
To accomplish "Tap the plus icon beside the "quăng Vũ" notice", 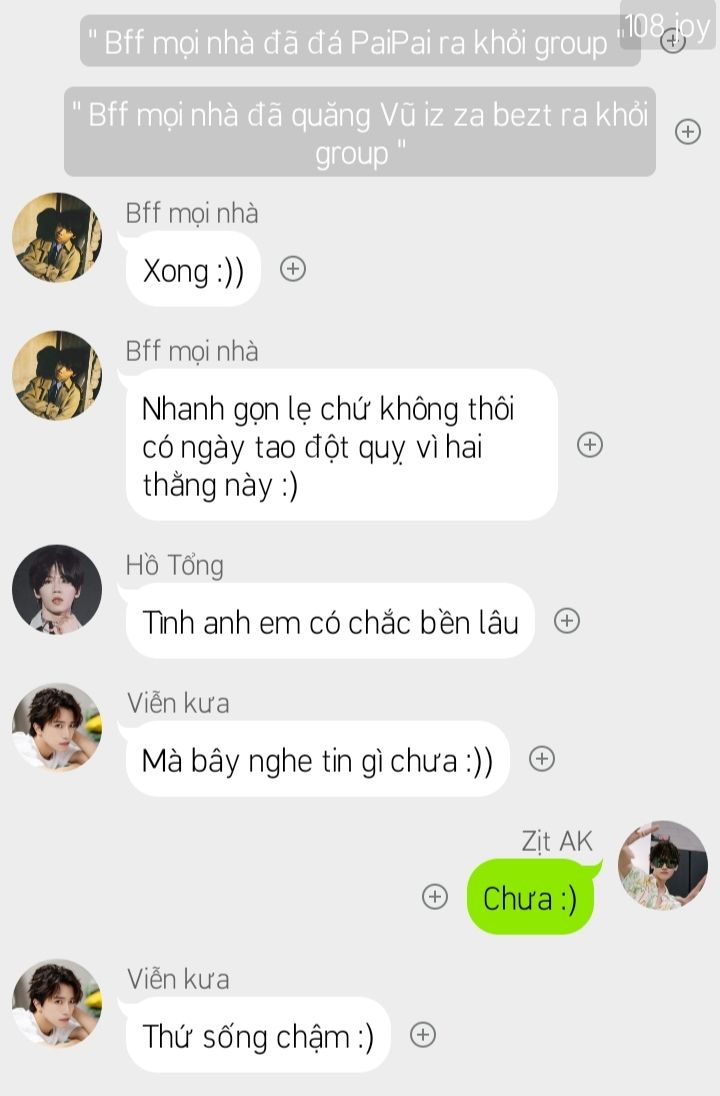I will (688, 132).
